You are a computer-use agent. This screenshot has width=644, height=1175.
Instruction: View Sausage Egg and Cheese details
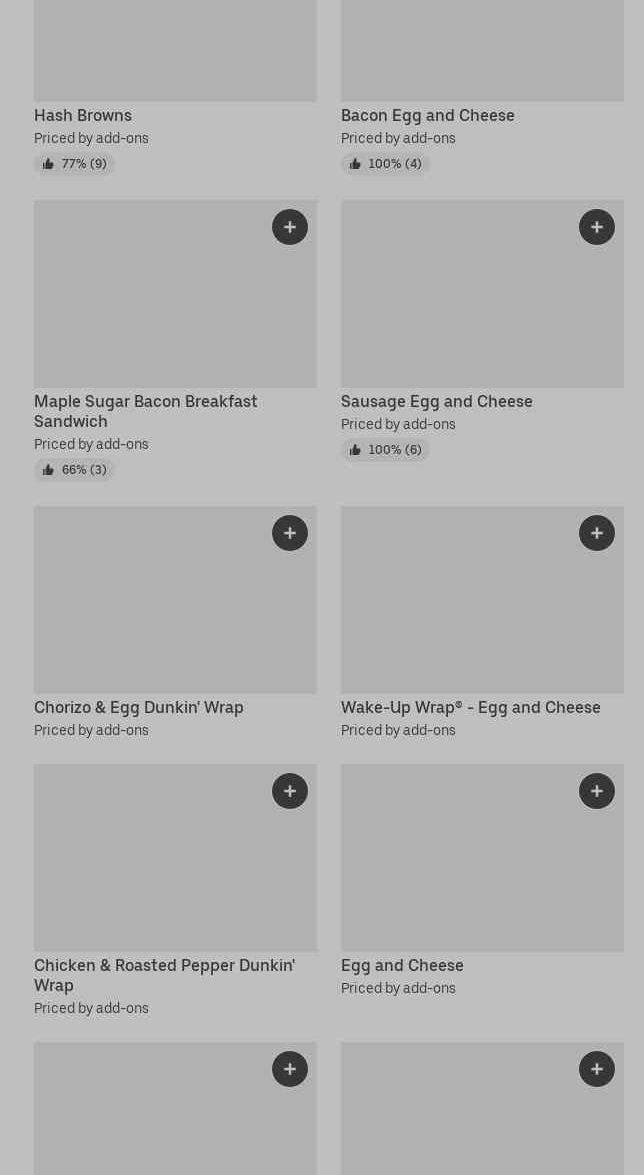pos(436,401)
